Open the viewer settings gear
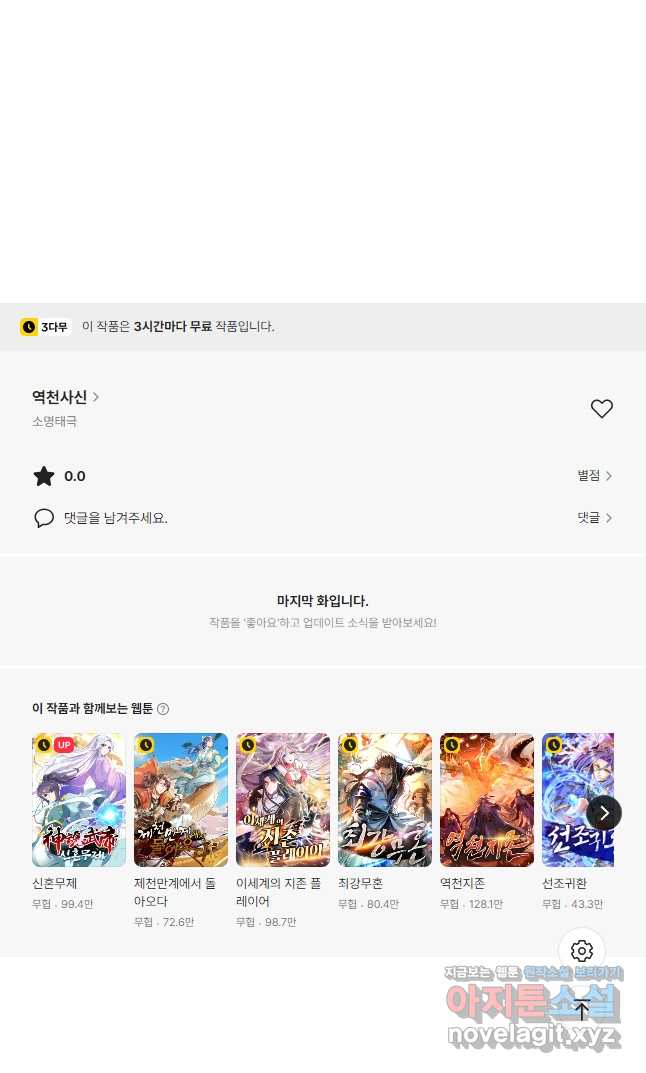646x1073 pixels. pos(582,951)
